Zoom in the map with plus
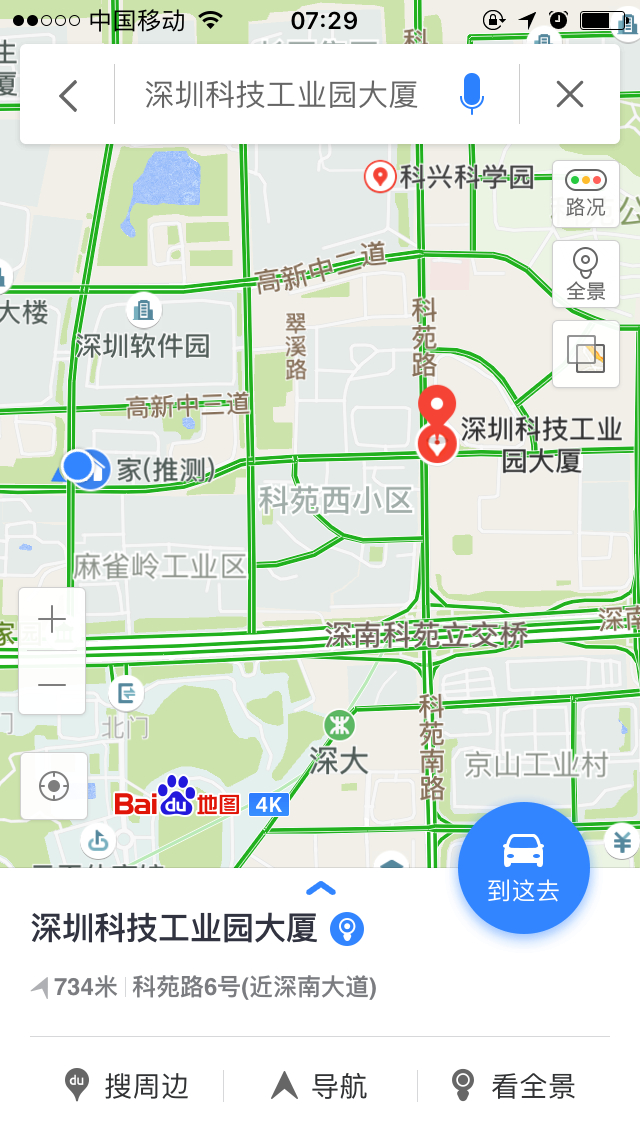Image resolution: width=640 pixels, height=1136 pixels. [52, 620]
